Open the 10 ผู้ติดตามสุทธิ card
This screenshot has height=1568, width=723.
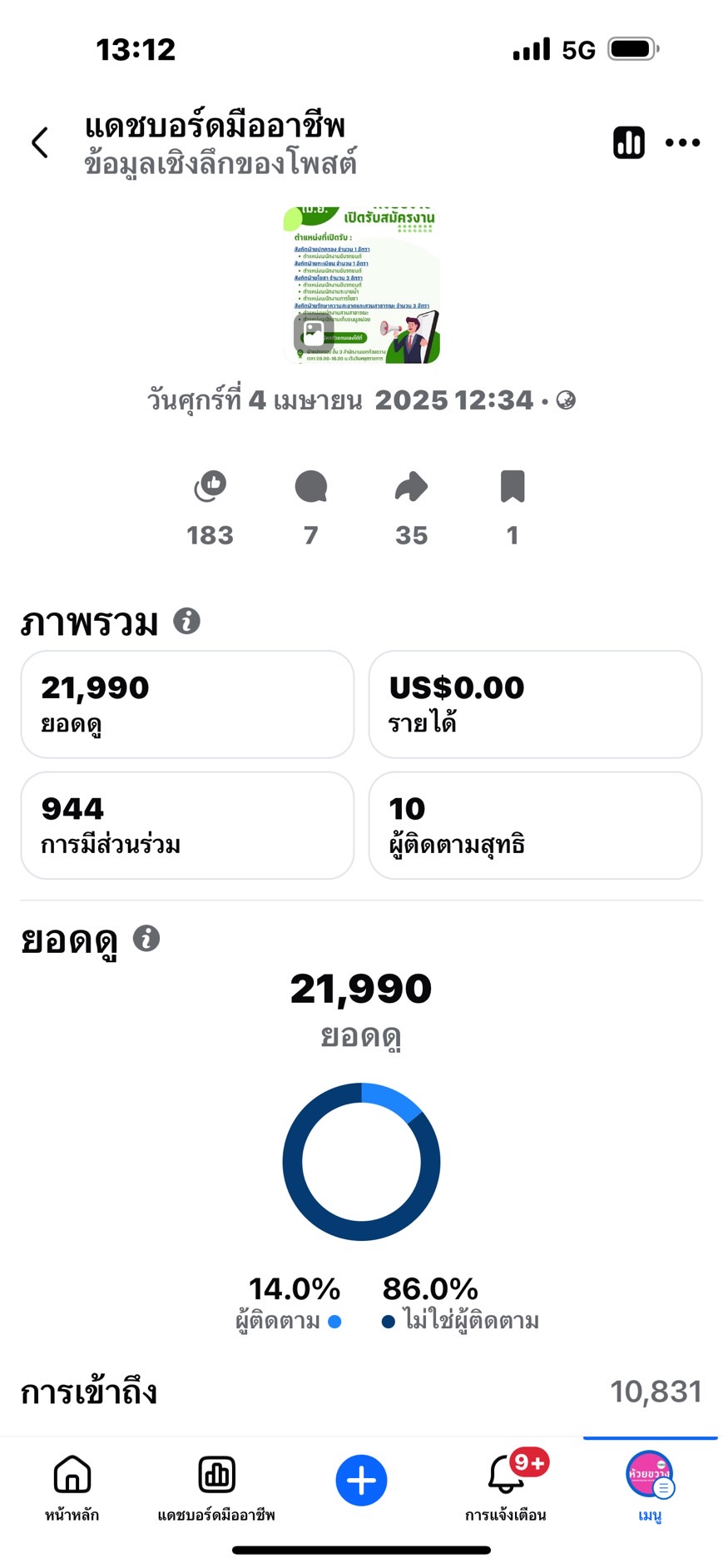(x=535, y=825)
